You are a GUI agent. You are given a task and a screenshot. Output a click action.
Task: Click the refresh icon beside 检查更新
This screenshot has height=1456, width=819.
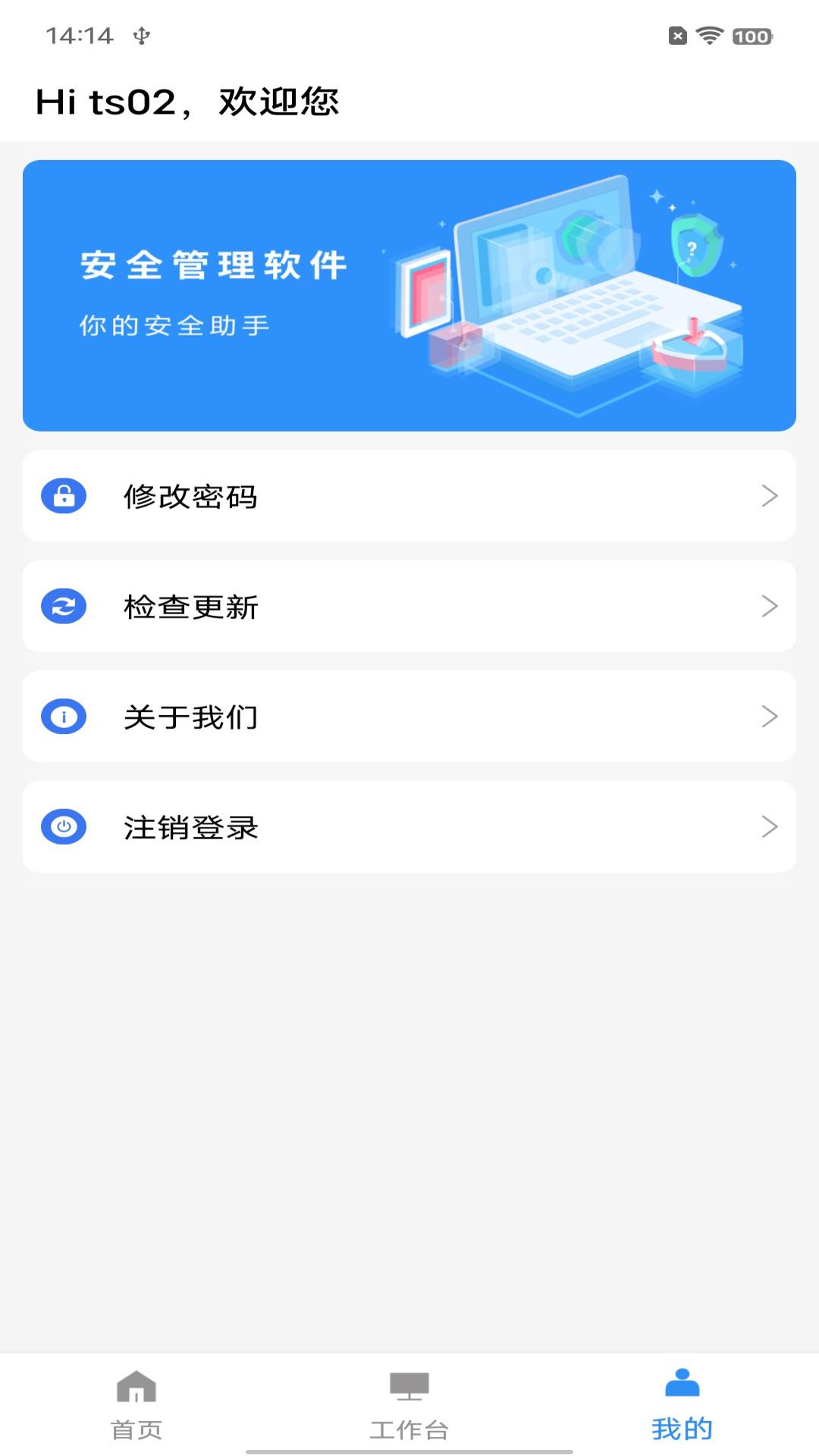tap(64, 607)
